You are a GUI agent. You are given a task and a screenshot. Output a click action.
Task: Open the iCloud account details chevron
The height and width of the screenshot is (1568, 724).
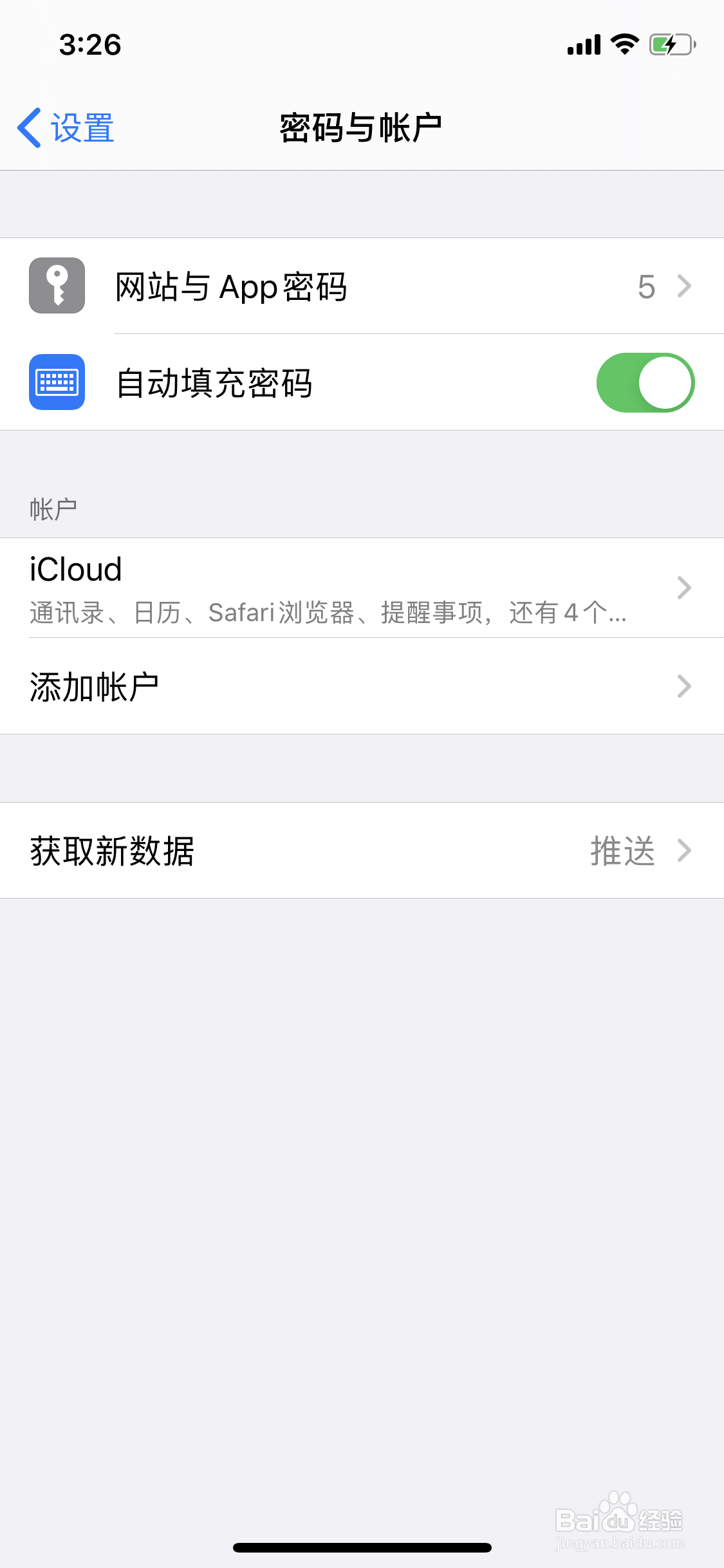tap(684, 587)
